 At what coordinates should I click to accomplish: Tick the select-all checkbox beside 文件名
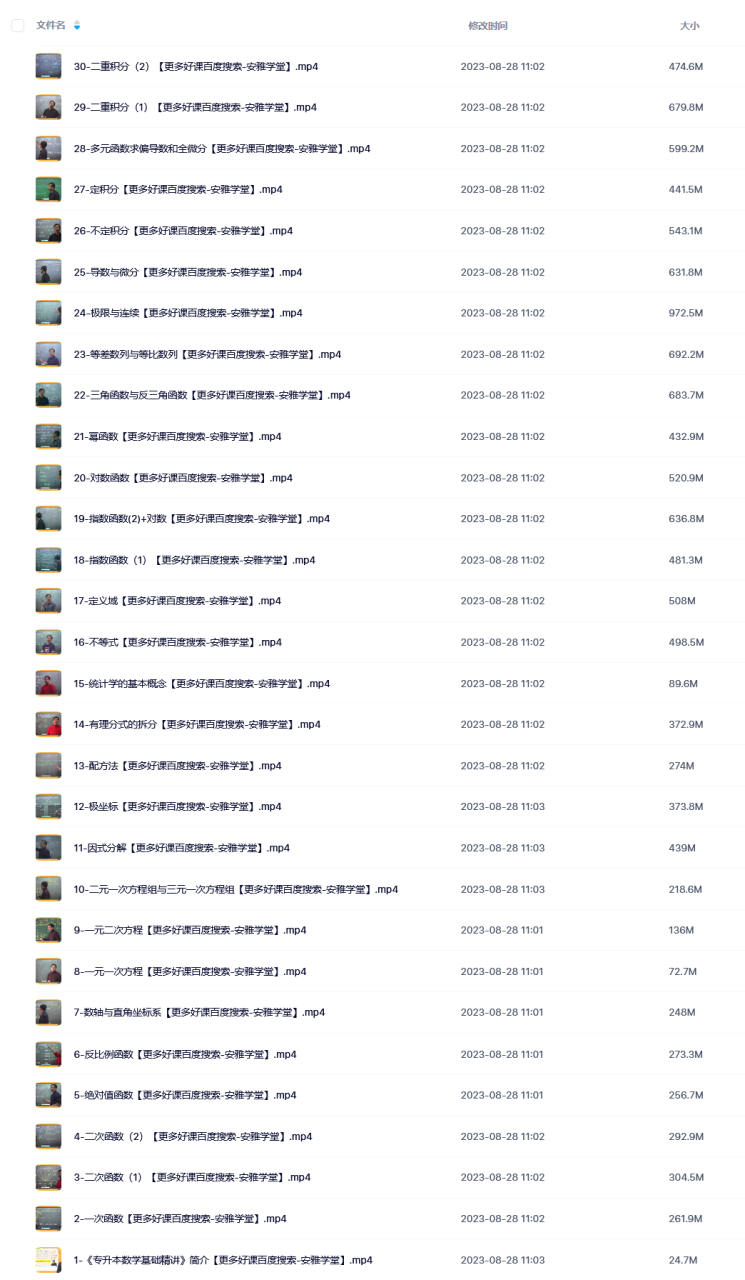pos(17,25)
